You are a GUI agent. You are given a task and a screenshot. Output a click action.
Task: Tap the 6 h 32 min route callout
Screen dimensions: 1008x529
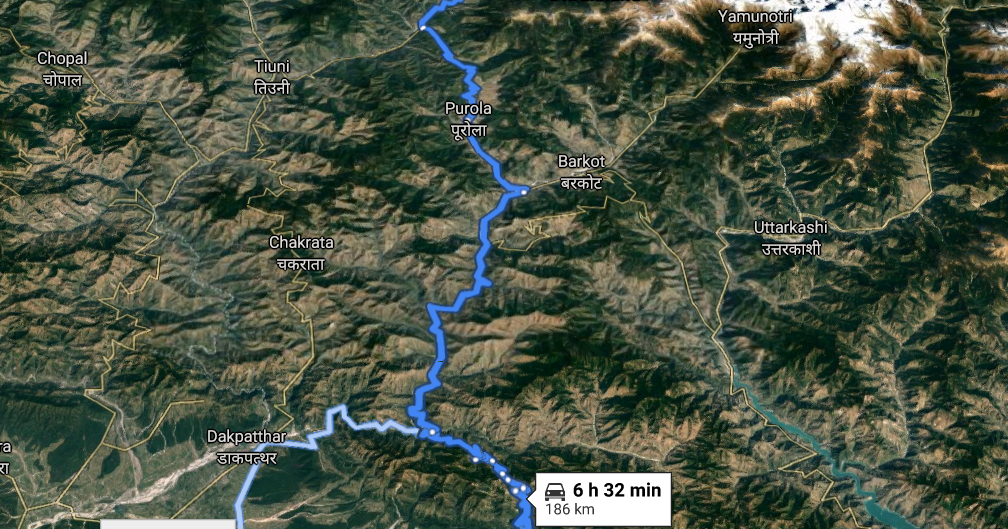(602, 497)
